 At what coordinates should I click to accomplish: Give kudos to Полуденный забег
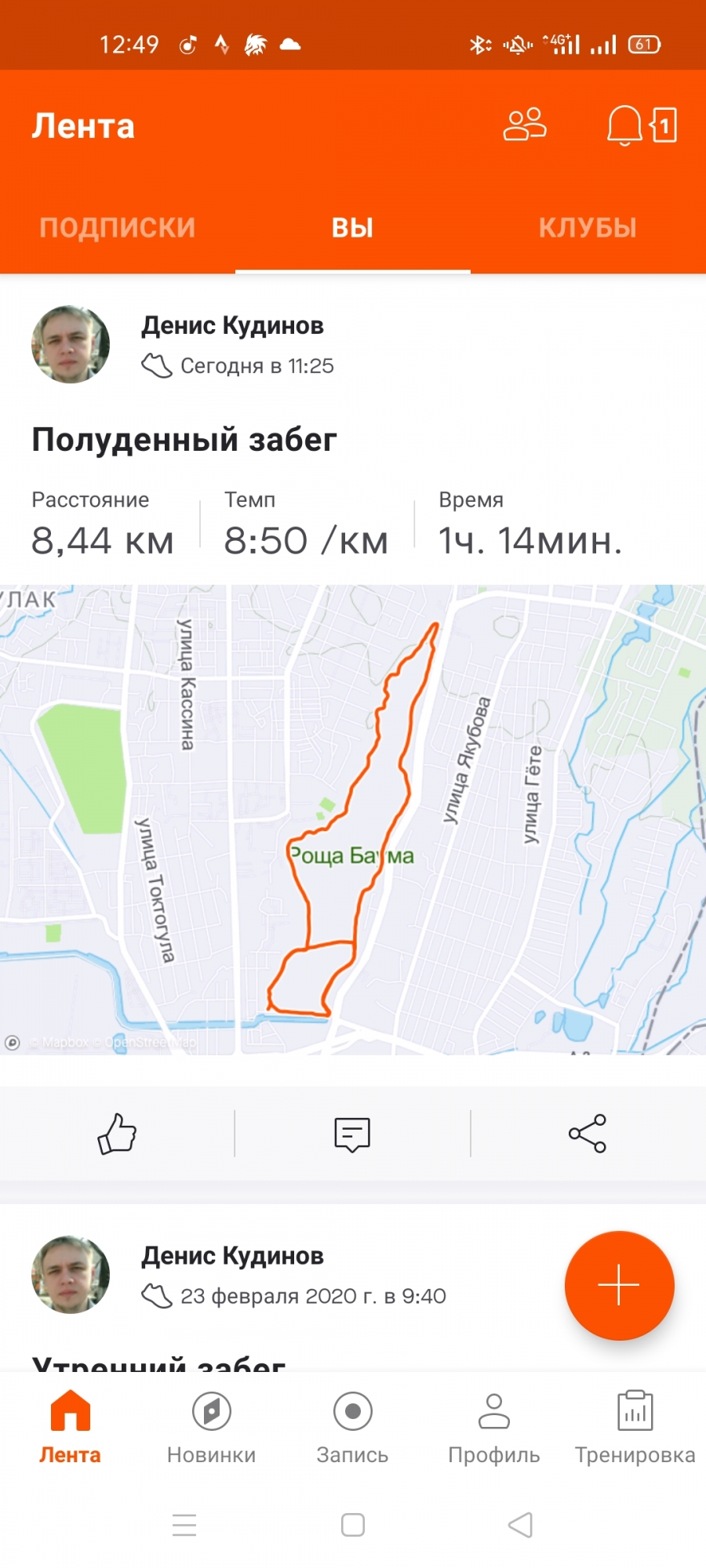pos(117,1134)
